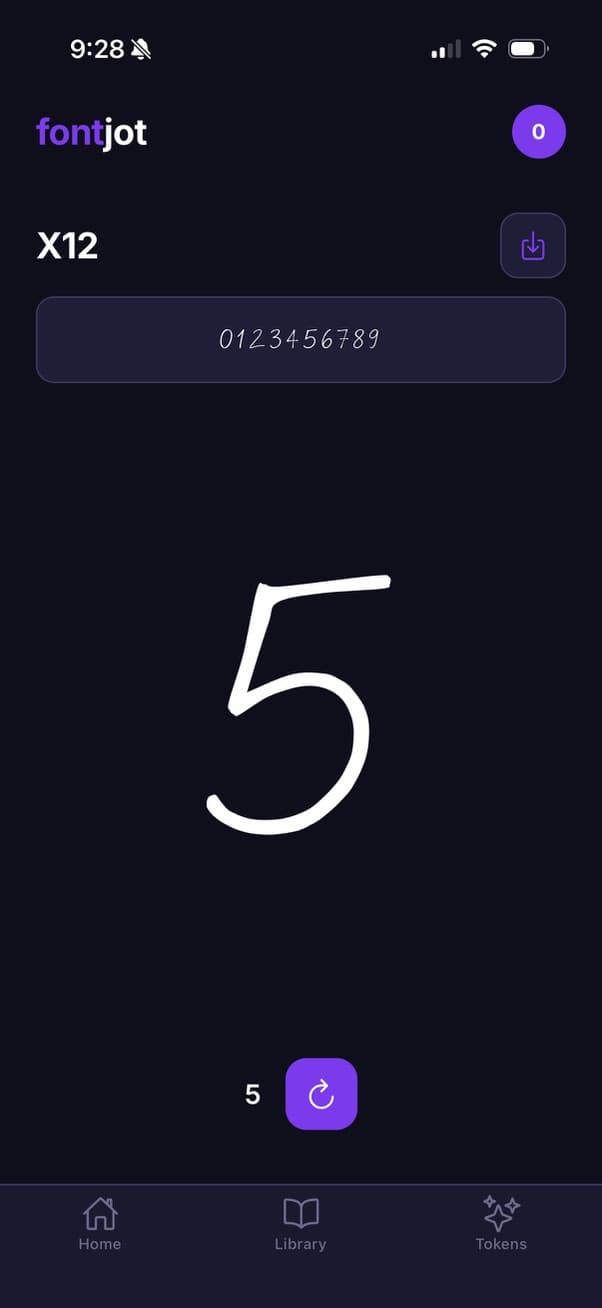Download the X12 font
Viewport: 602px width, 1308px height.
point(532,245)
